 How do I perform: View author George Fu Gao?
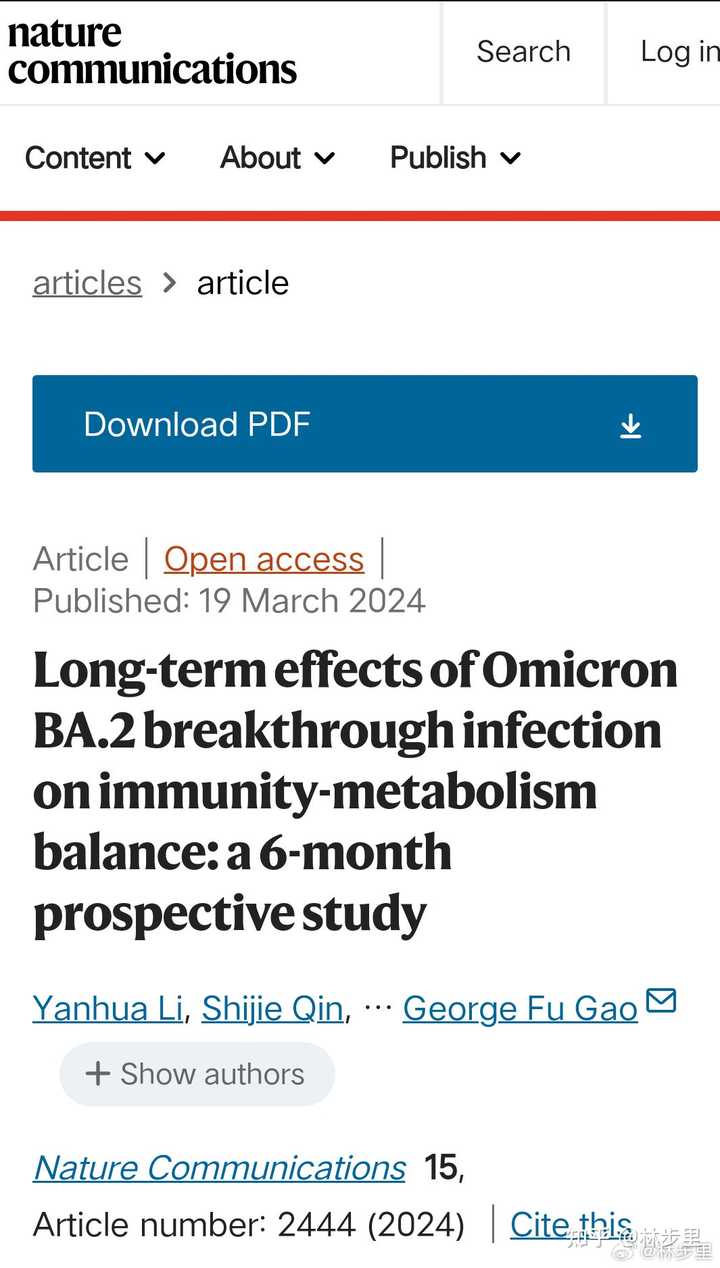[520, 1008]
